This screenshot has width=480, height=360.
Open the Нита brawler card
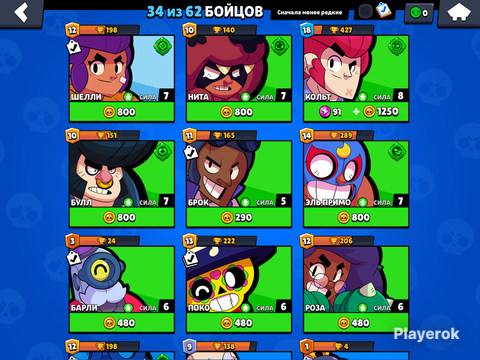(239, 78)
